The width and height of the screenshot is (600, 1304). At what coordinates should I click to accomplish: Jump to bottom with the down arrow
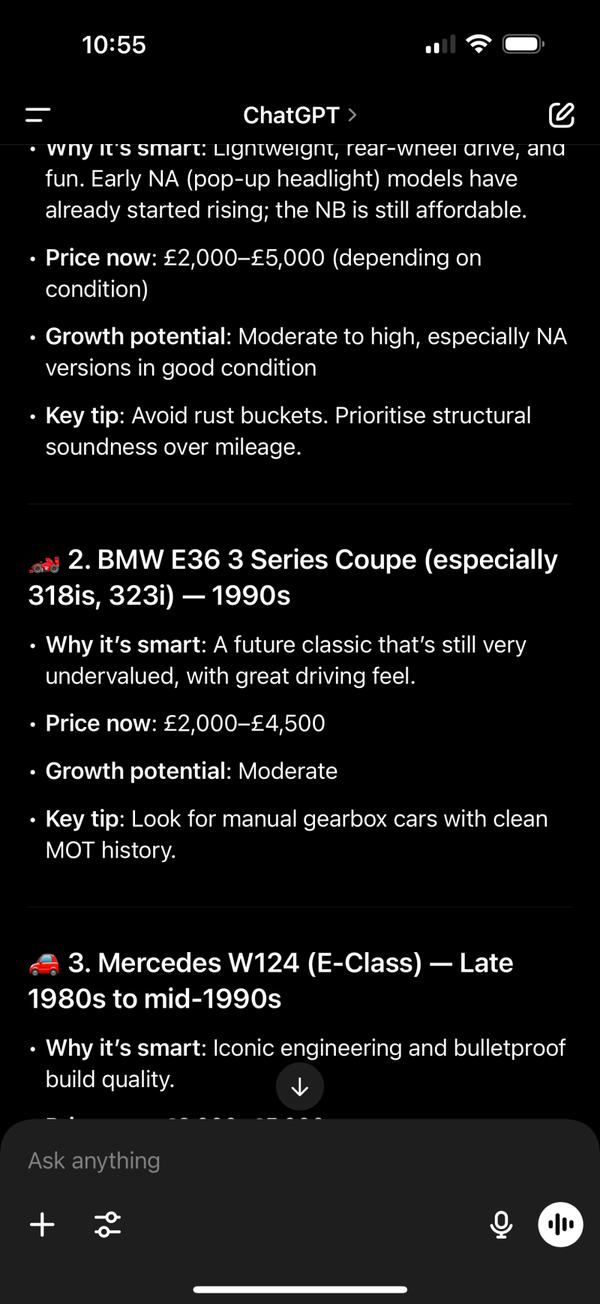(x=300, y=1087)
